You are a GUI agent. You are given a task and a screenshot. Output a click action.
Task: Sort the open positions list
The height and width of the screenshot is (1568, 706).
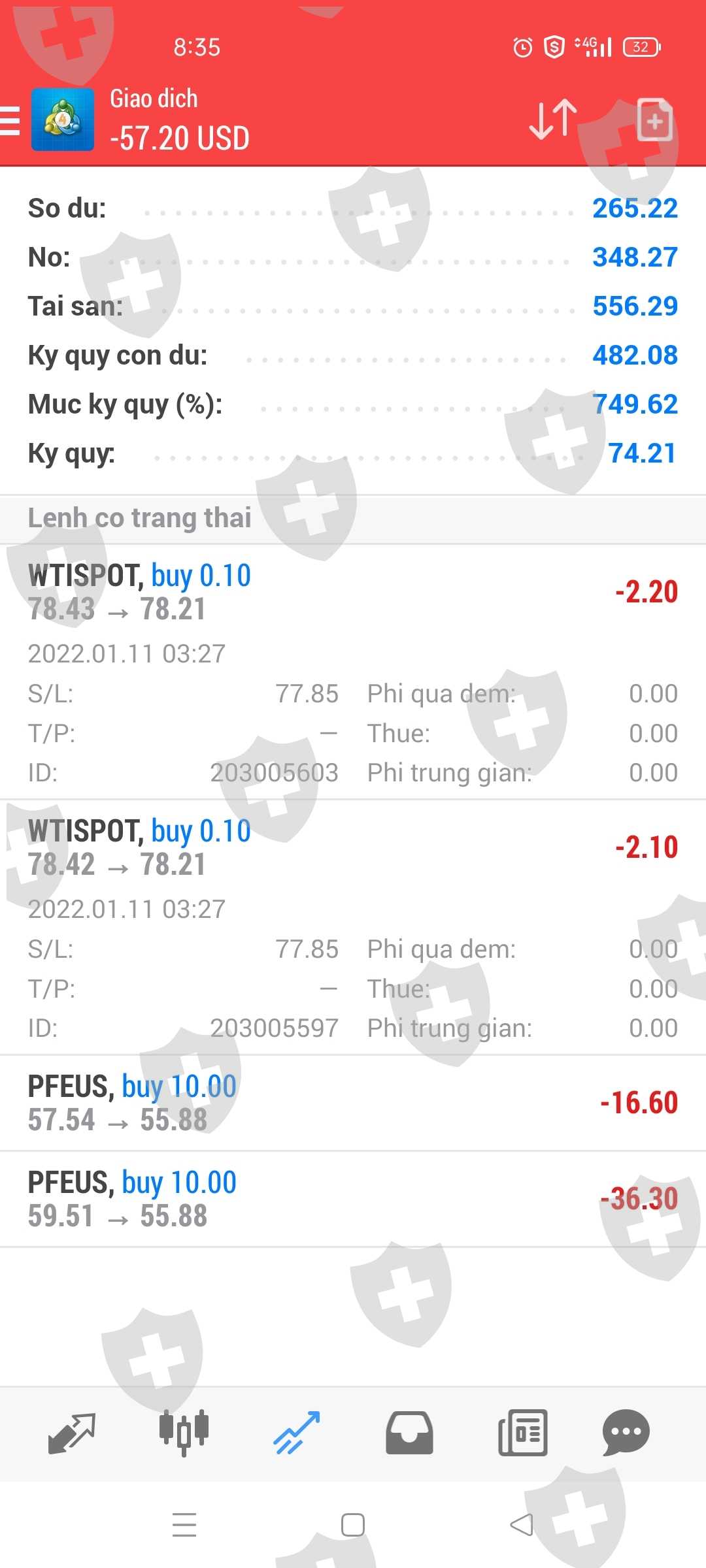[553, 120]
